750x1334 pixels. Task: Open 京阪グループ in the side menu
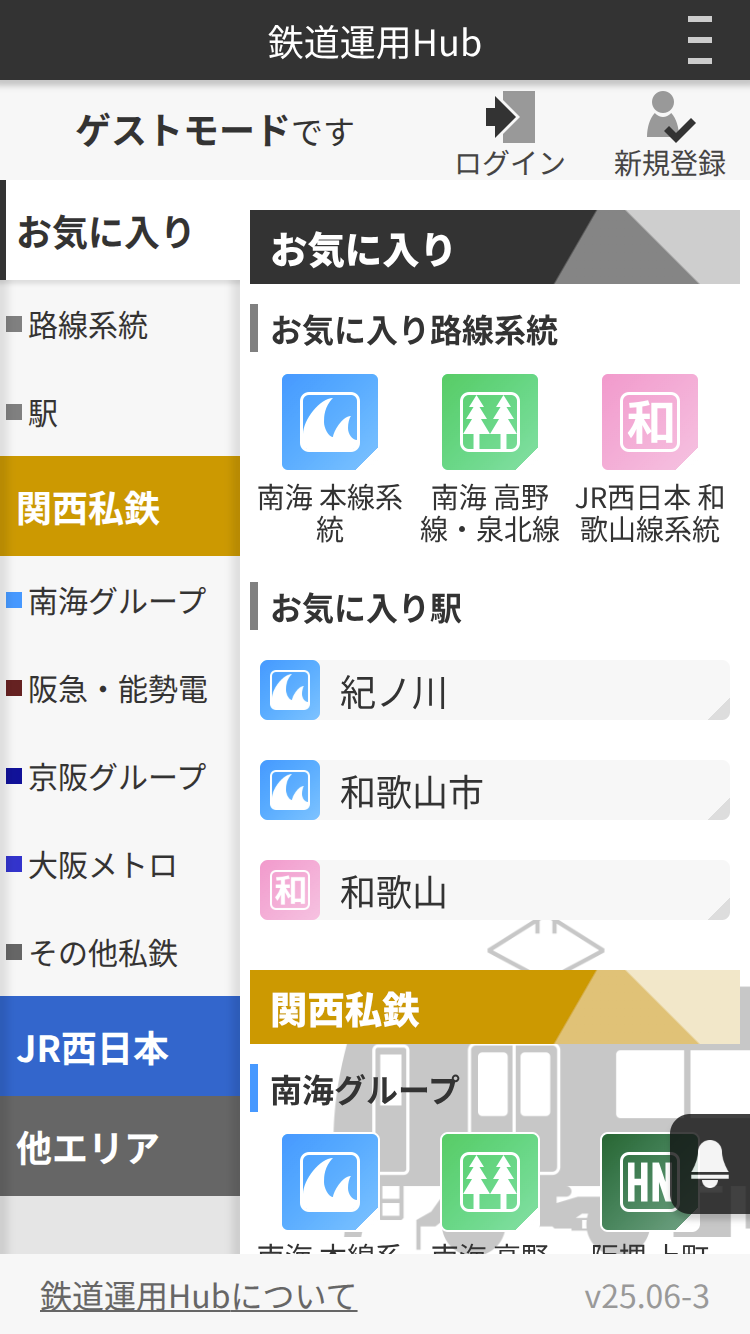coord(117,777)
